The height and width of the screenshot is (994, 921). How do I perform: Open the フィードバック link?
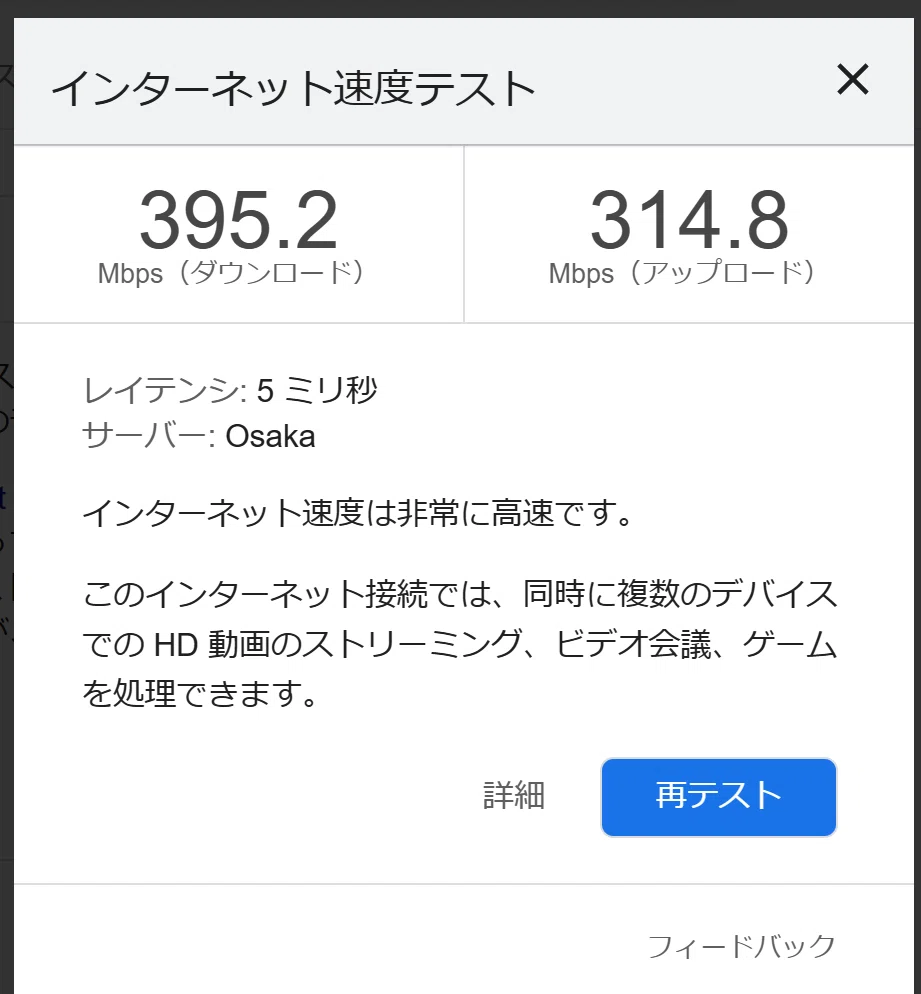click(x=741, y=946)
